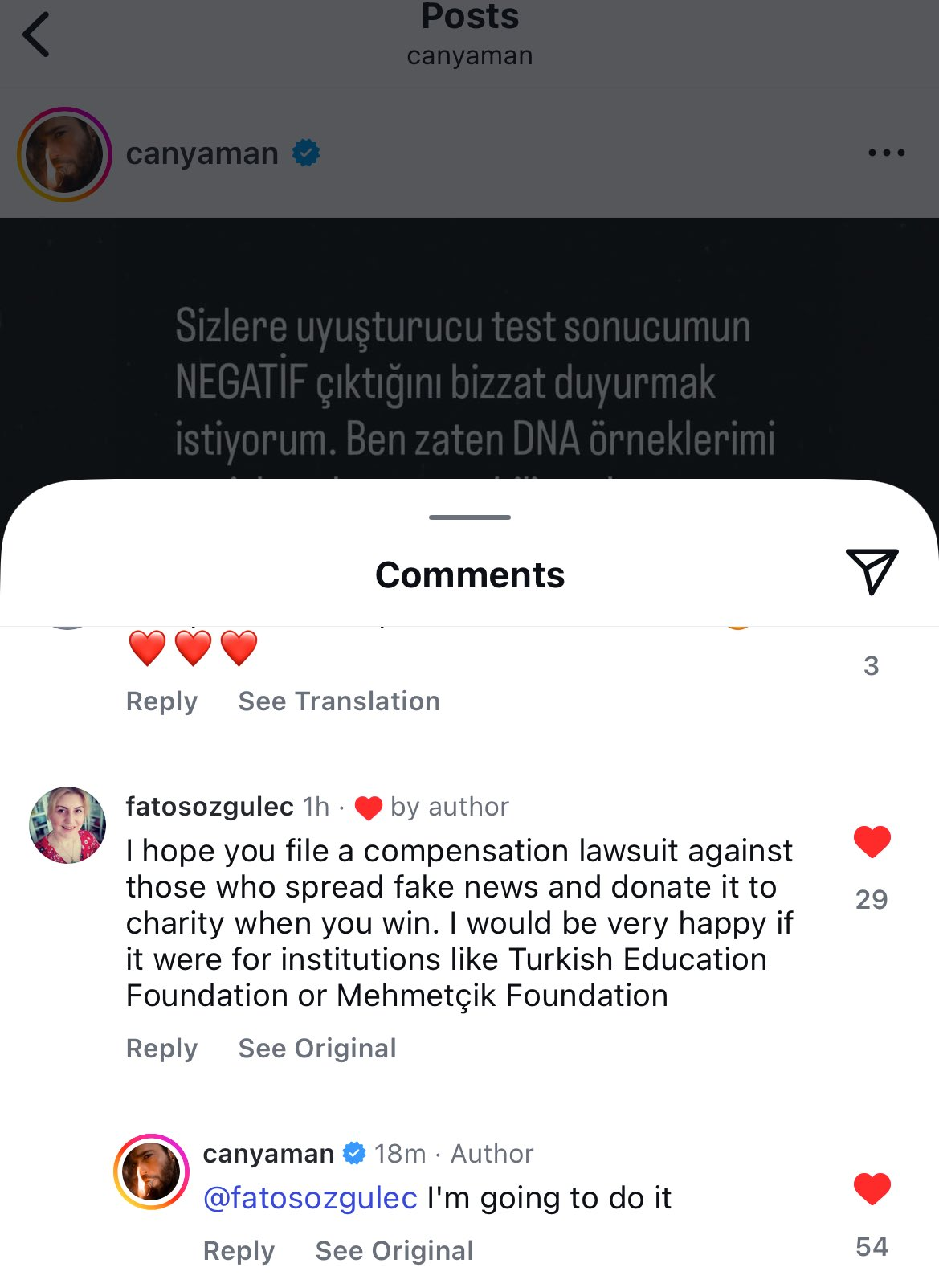Viewport: 939px width, 1288px height.
Task: Open the post's three-dot options menu
Action: coord(886,153)
